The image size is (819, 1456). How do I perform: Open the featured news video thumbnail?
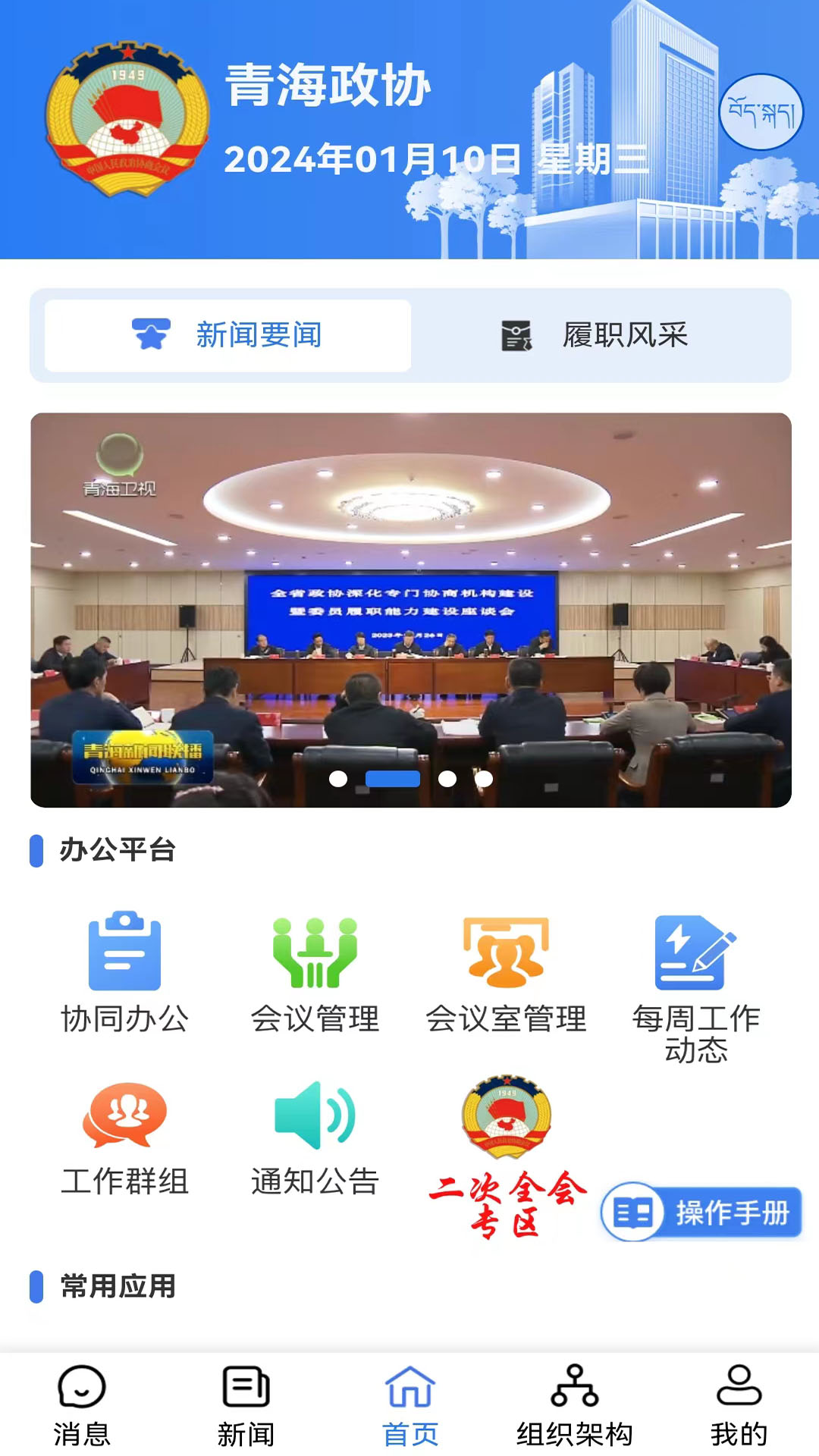click(409, 607)
